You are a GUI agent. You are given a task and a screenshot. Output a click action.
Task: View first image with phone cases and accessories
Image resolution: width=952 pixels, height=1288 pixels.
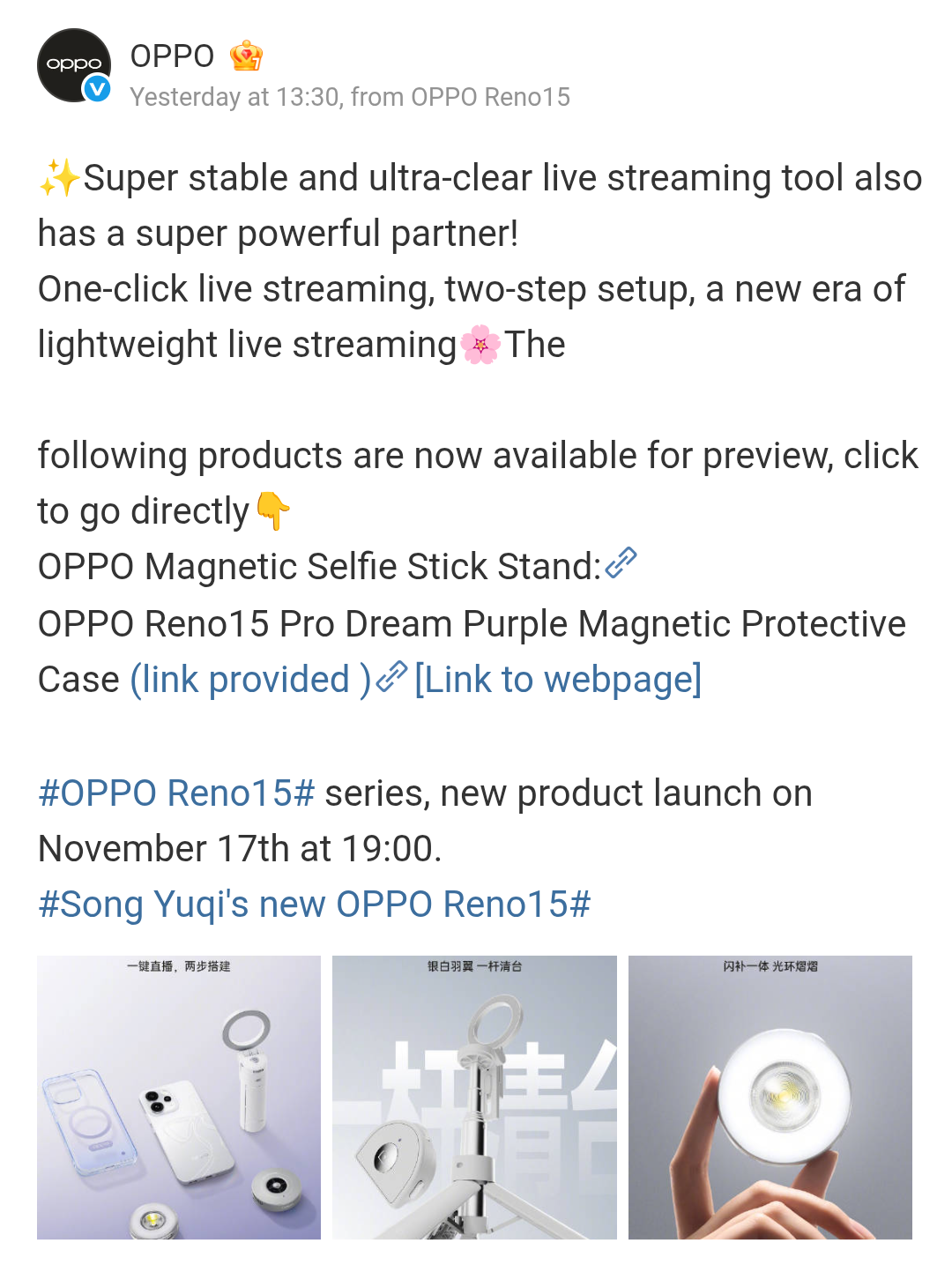(x=179, y=1098)
